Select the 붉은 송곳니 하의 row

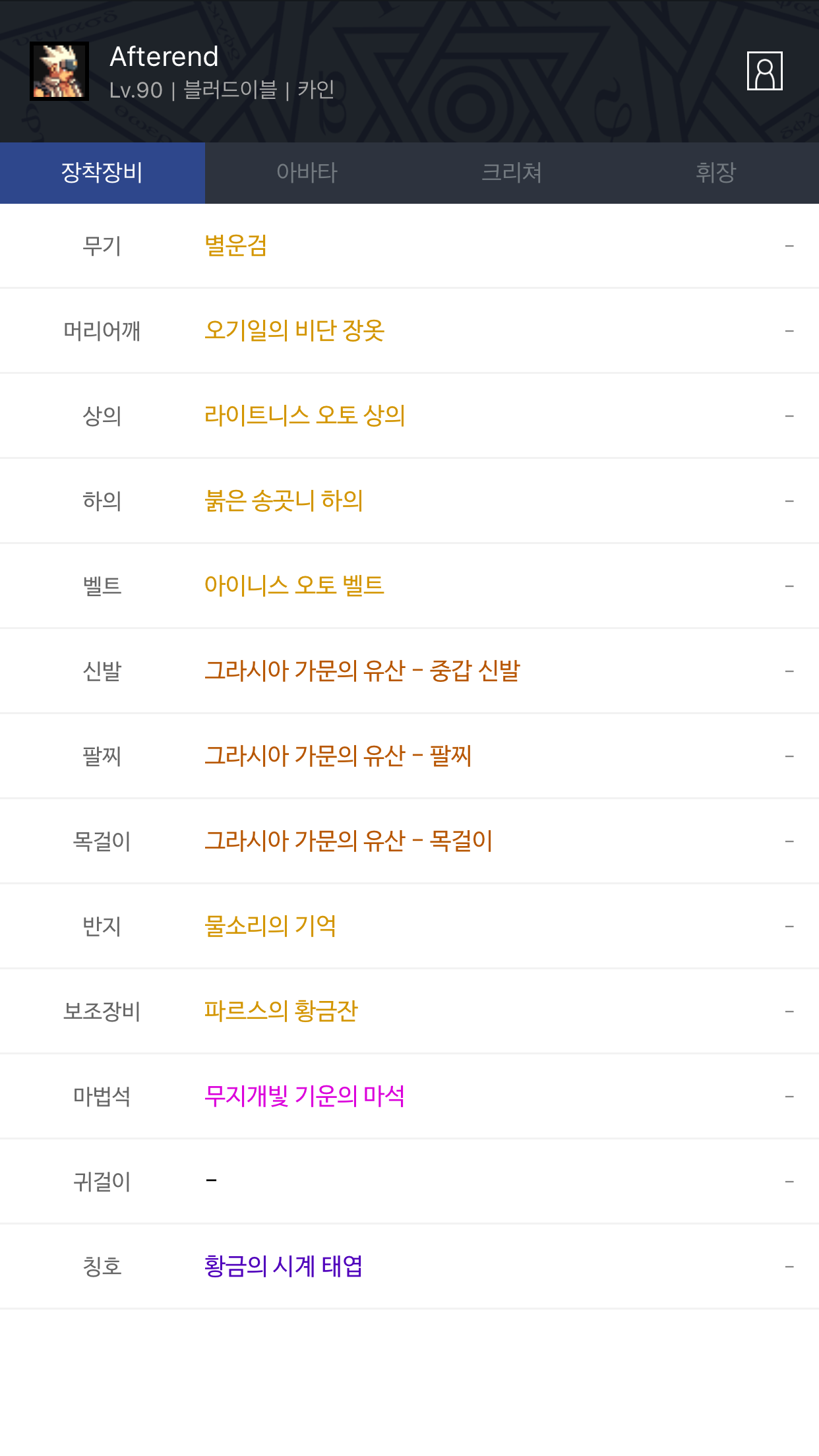click(x=284, y=501)
